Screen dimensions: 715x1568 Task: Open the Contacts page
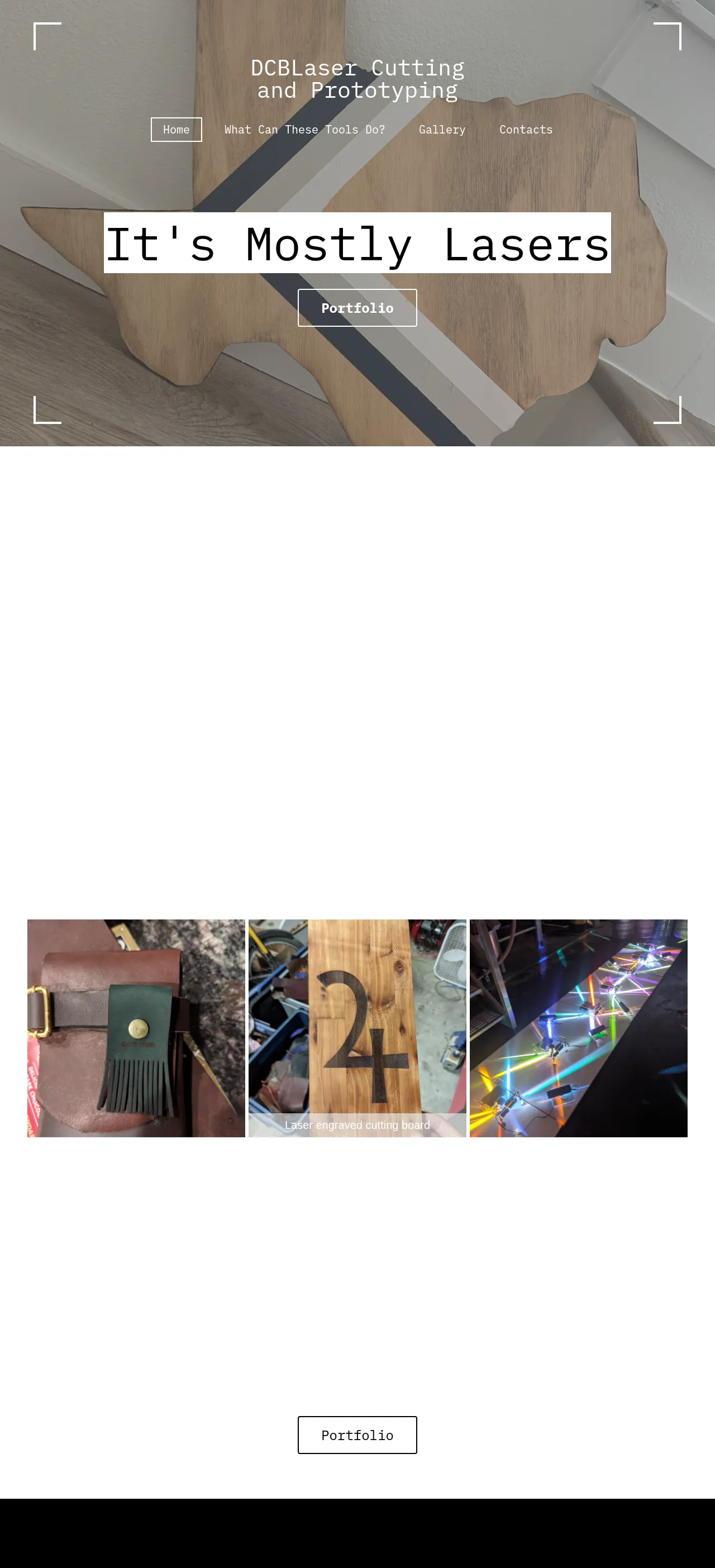pos(526,130)
